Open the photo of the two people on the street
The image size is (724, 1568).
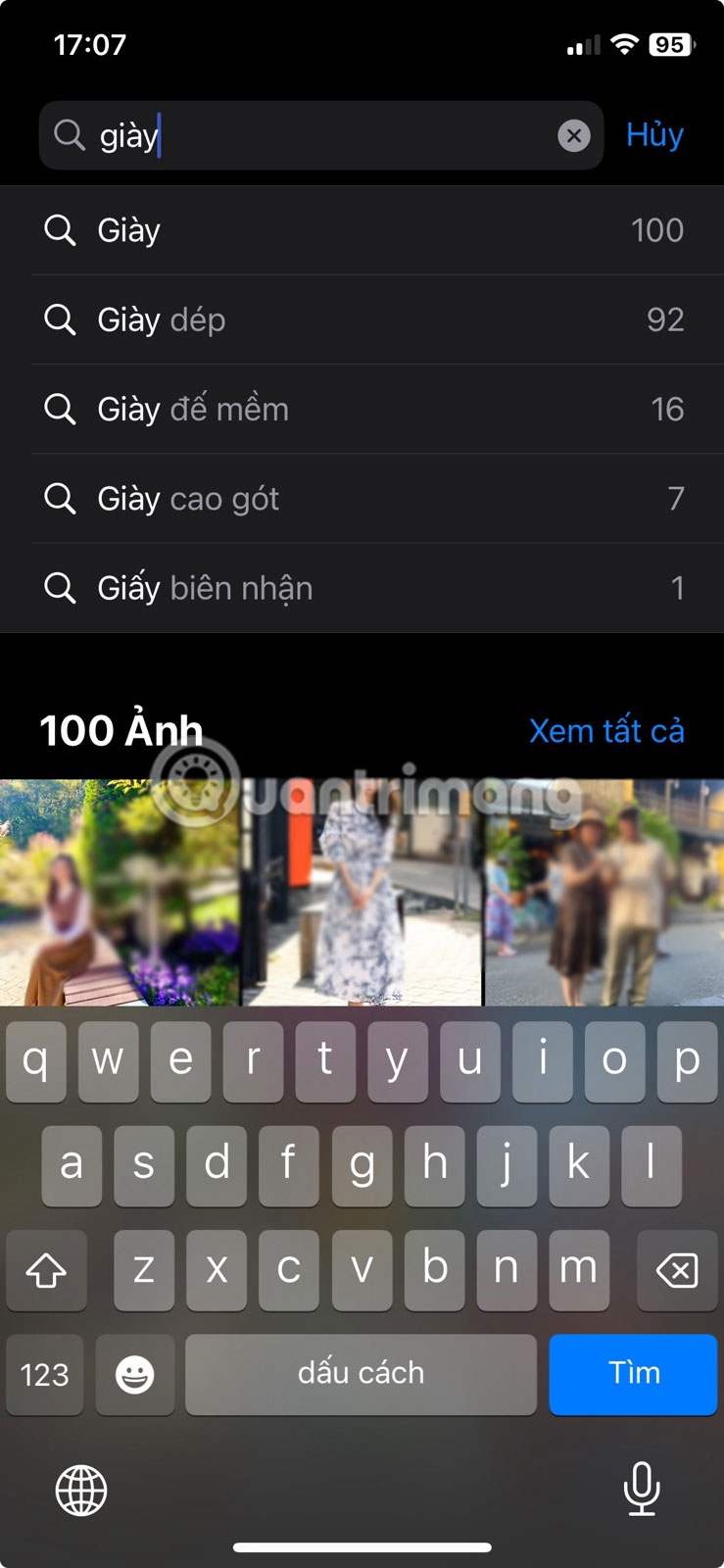(604, 892)
